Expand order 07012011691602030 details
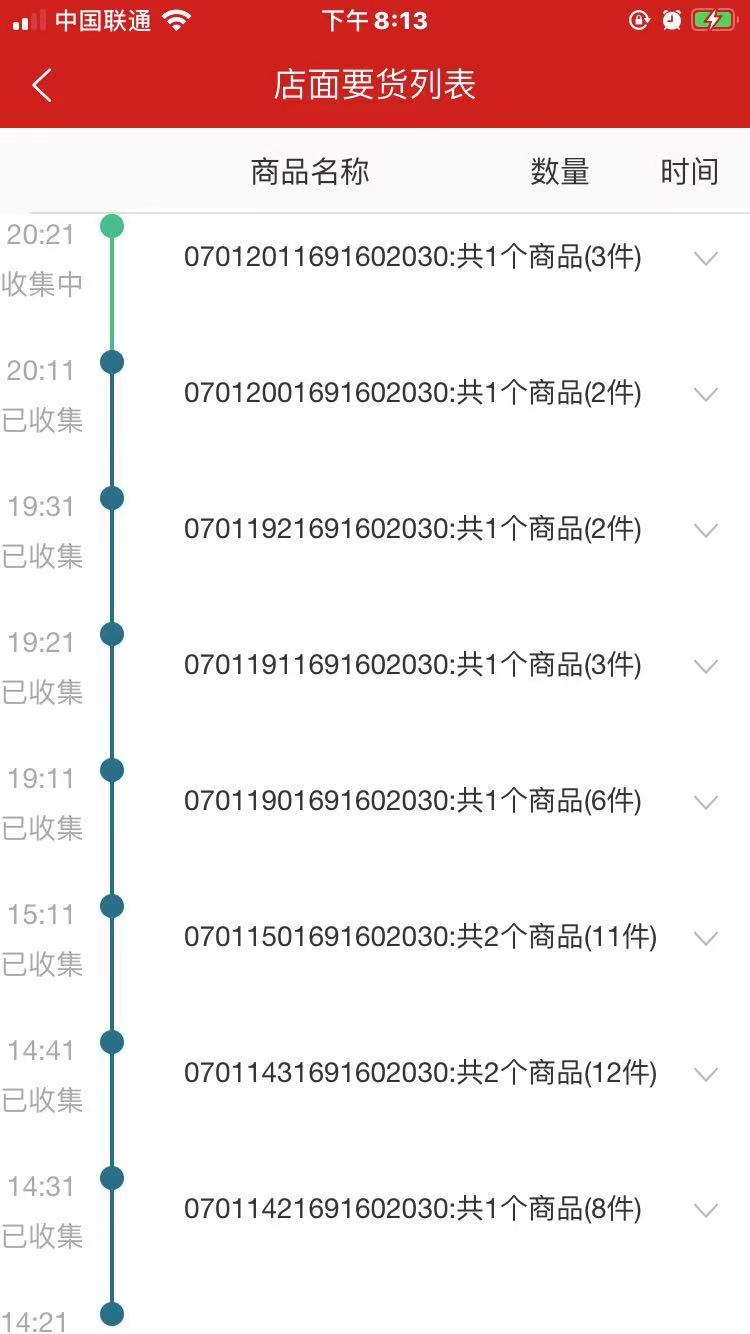The image size is (750, 1334). pyautogui.click(x=706, y=258)
